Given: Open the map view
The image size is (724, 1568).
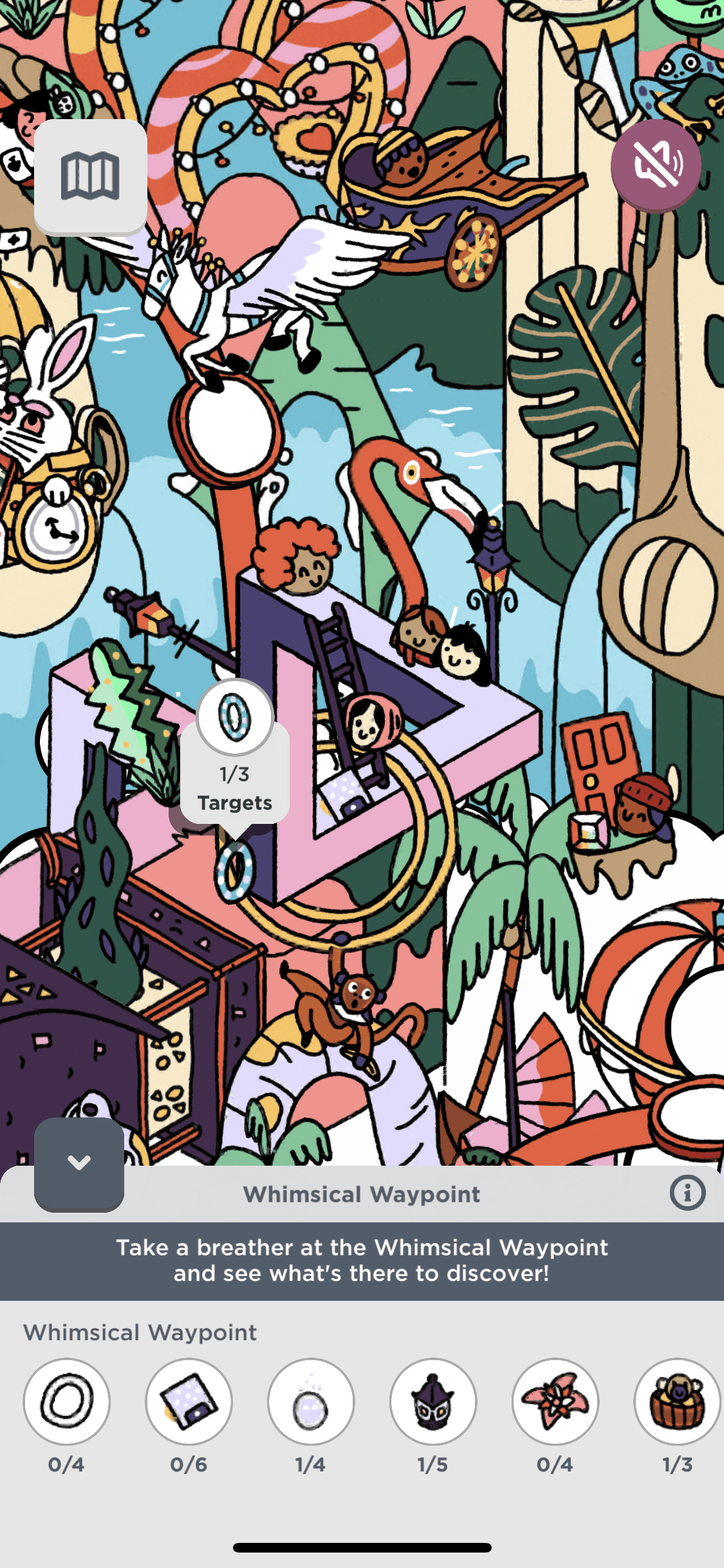Looking at the screenshot, I should [x=90, y=176].
